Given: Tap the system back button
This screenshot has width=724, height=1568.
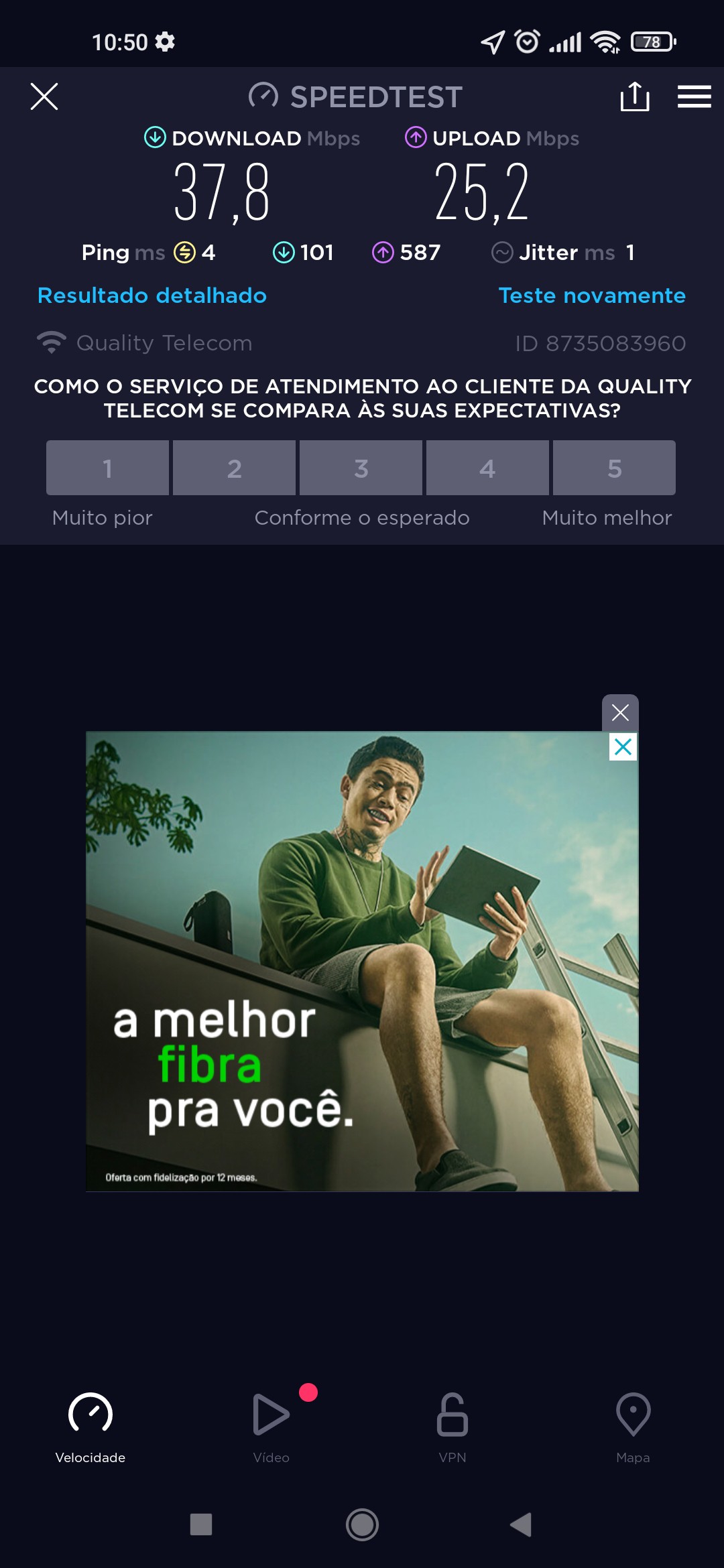Looking at the screenshot, I should pyautogui.click(x=521, y=1525).
